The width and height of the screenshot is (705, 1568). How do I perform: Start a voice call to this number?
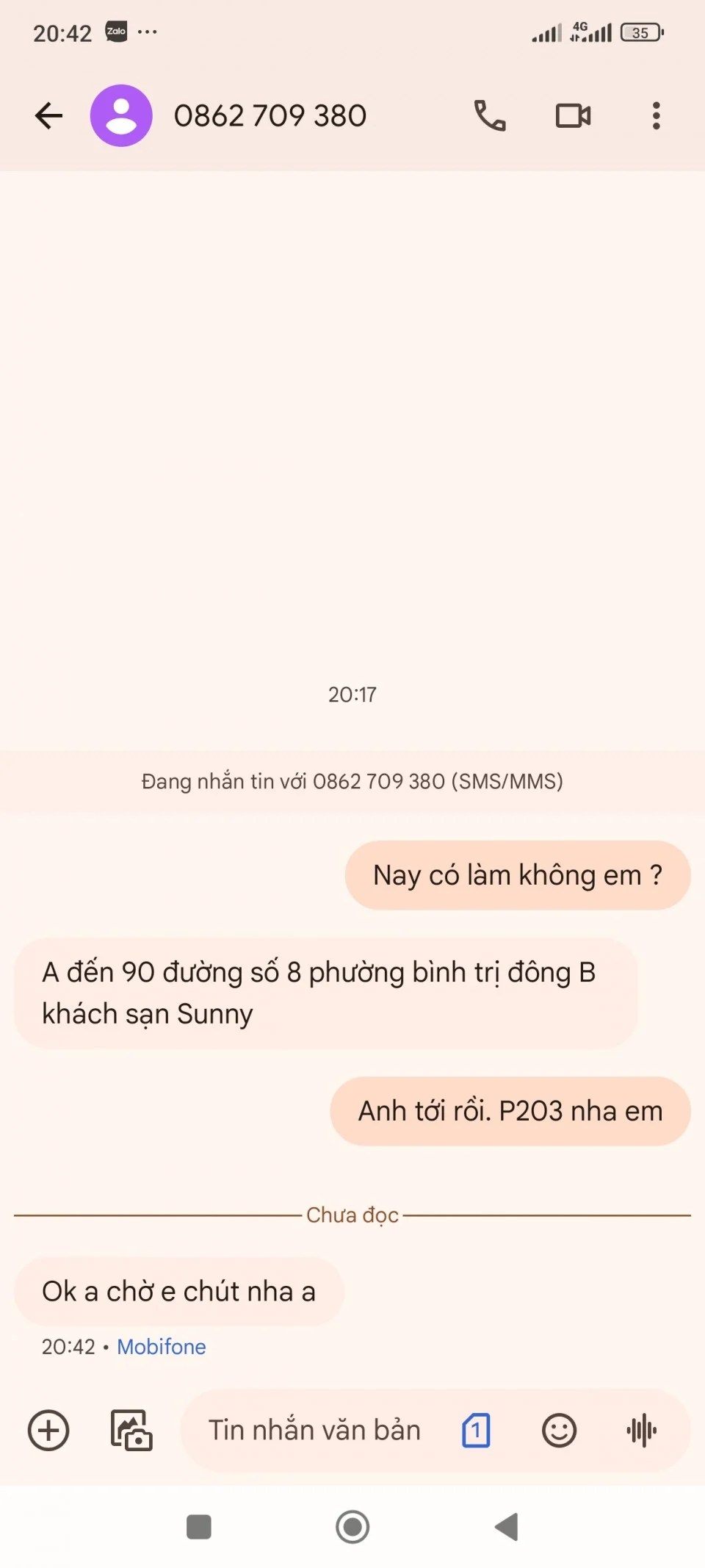pos(490,115)
